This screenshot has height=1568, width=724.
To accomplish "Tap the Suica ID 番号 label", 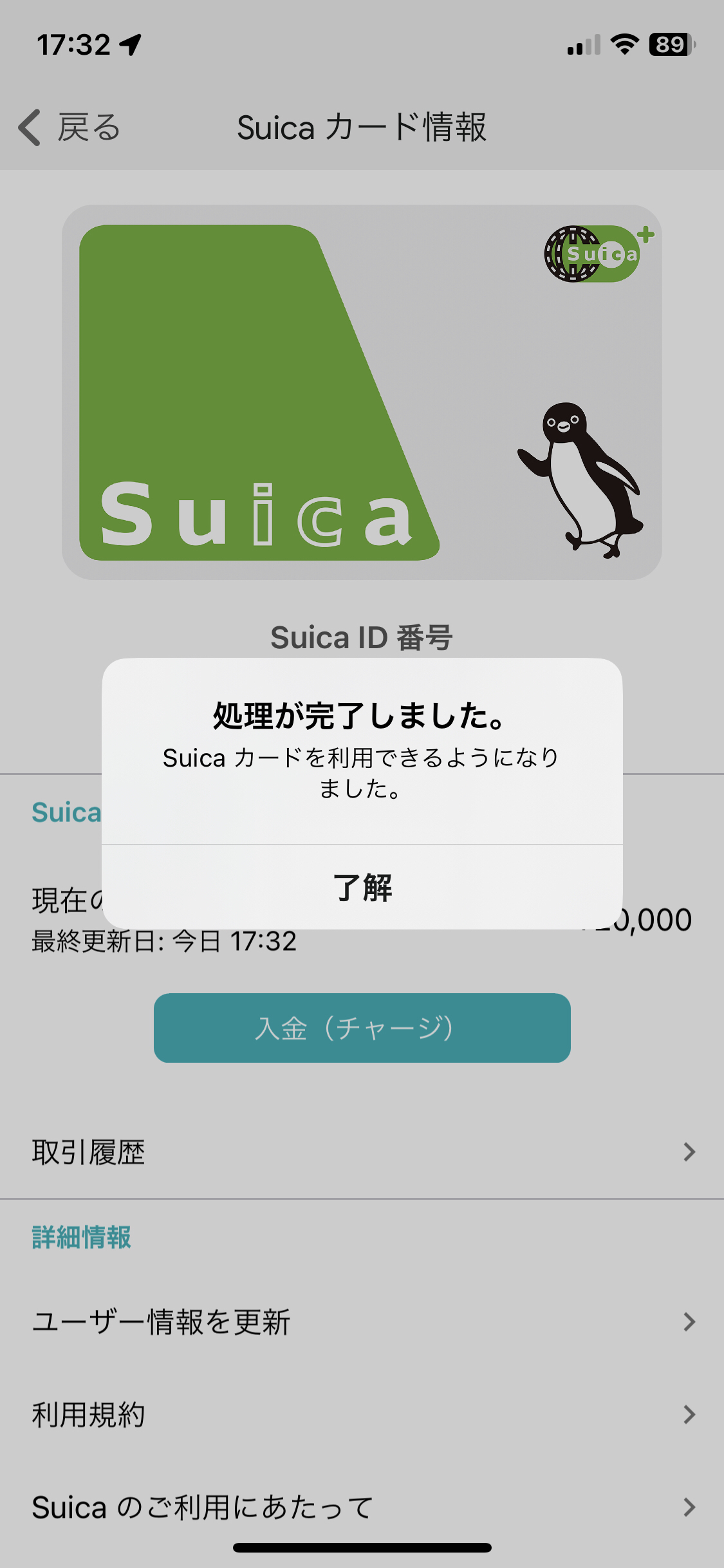I will pos(362,639).
